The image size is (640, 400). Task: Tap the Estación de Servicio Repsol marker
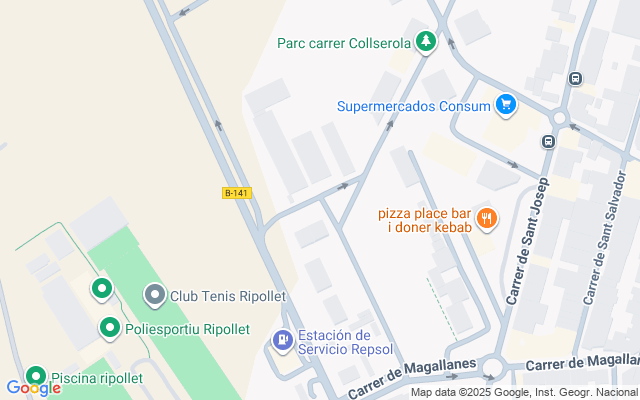[283, 342]
